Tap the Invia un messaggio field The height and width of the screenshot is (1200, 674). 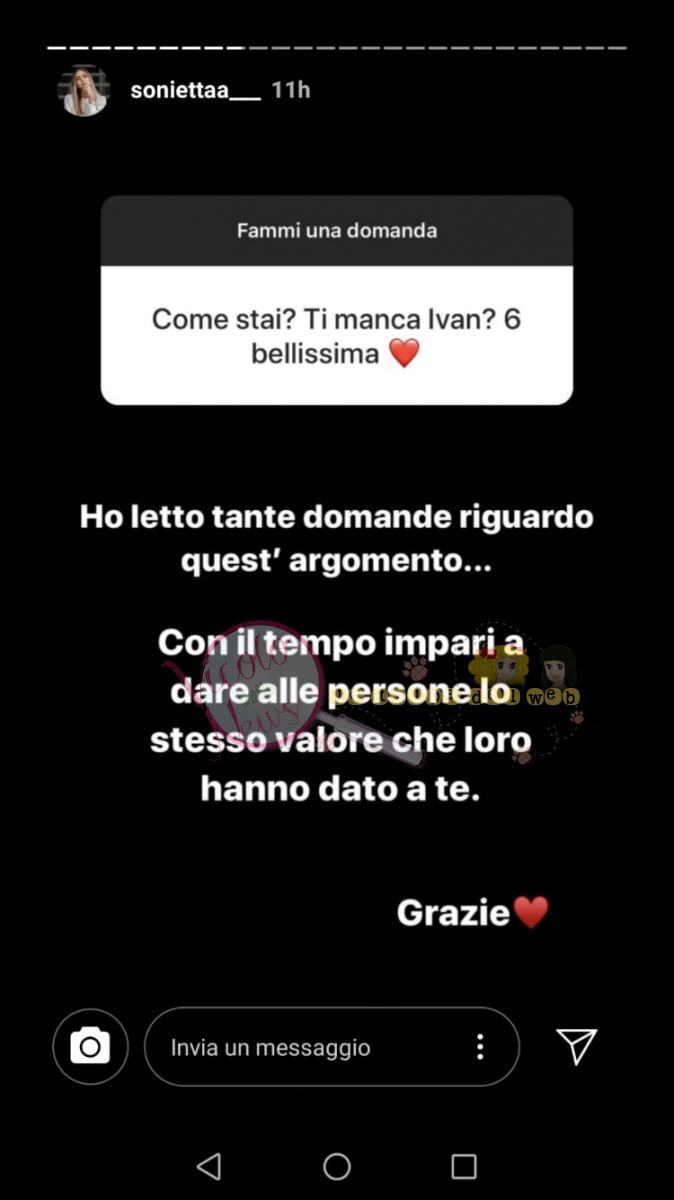pyautogui.click(x=300, y=1047)
